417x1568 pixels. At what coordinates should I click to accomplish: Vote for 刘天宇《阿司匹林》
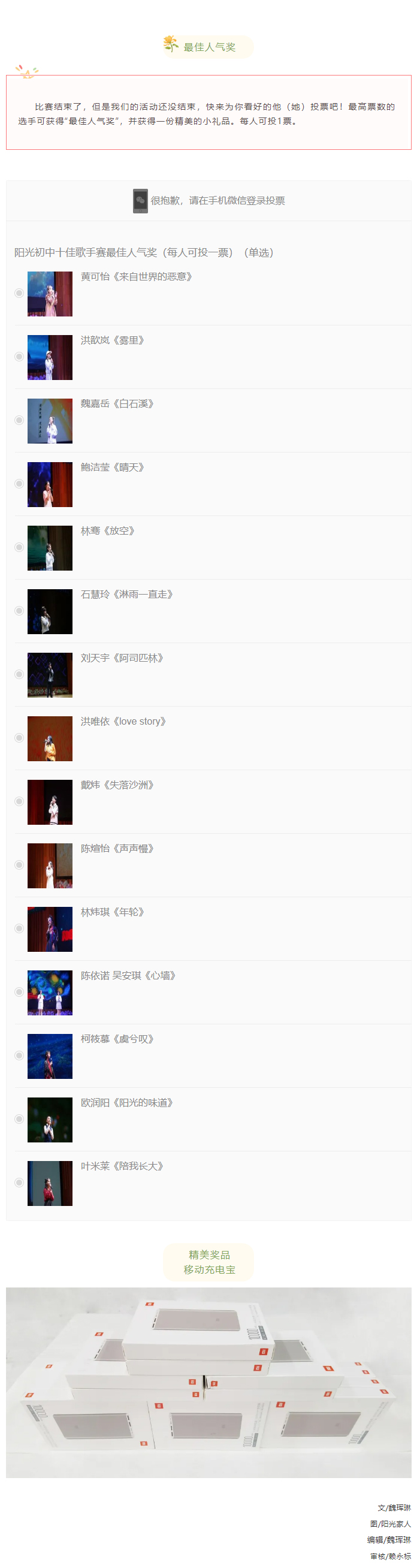pos(19,674)
